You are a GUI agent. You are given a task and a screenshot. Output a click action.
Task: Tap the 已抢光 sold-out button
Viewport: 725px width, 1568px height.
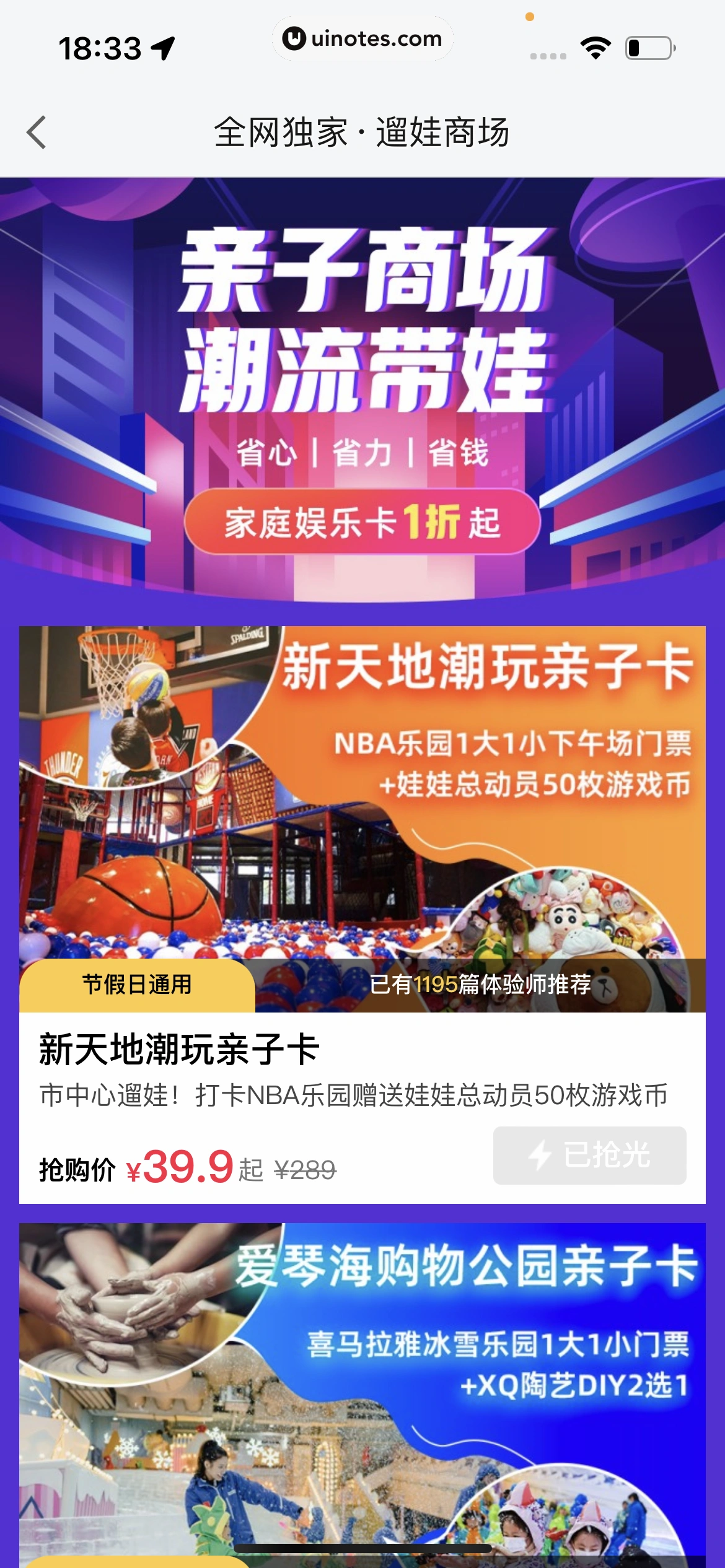click(589, 1155)
